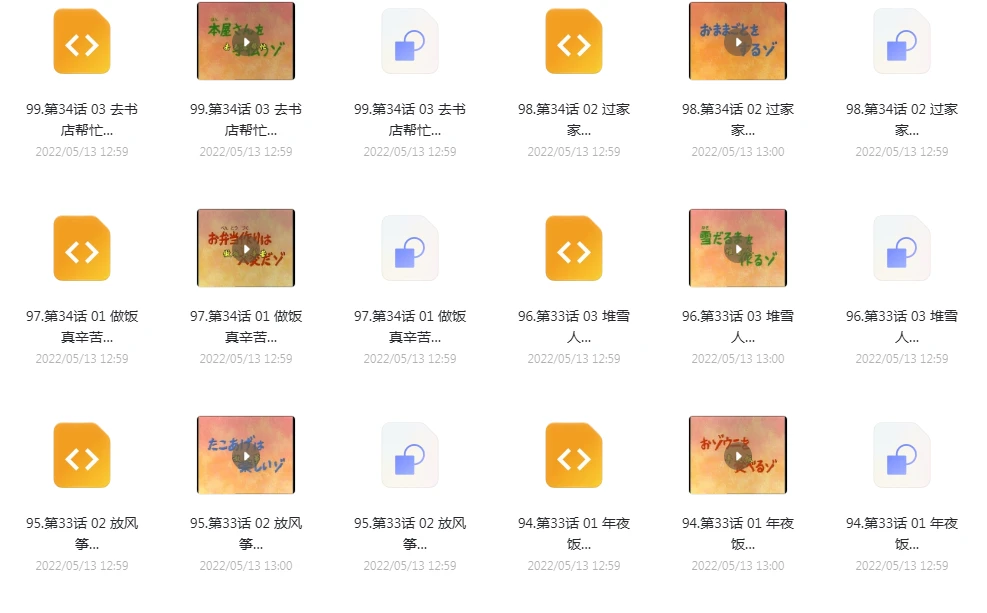Open the blue-icon file 95.第33话 02 放风筝
Screen dimensions: 987x613
pyautogui.click(x=410, y=456)
